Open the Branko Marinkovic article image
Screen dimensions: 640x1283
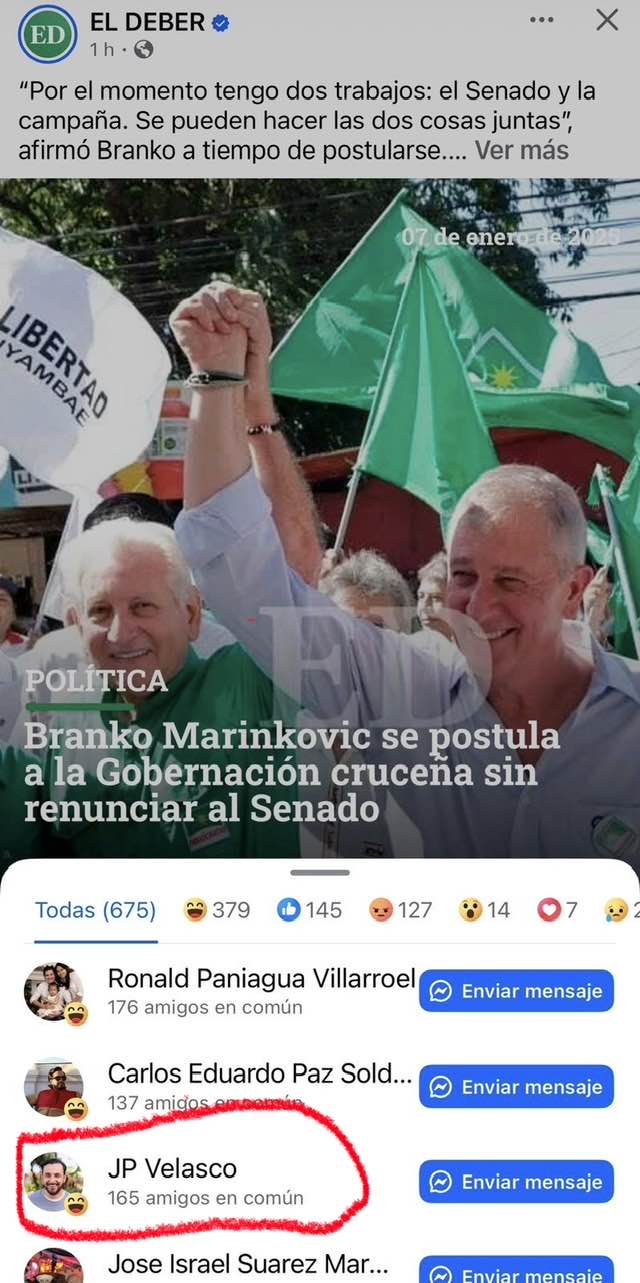[320, 517]
